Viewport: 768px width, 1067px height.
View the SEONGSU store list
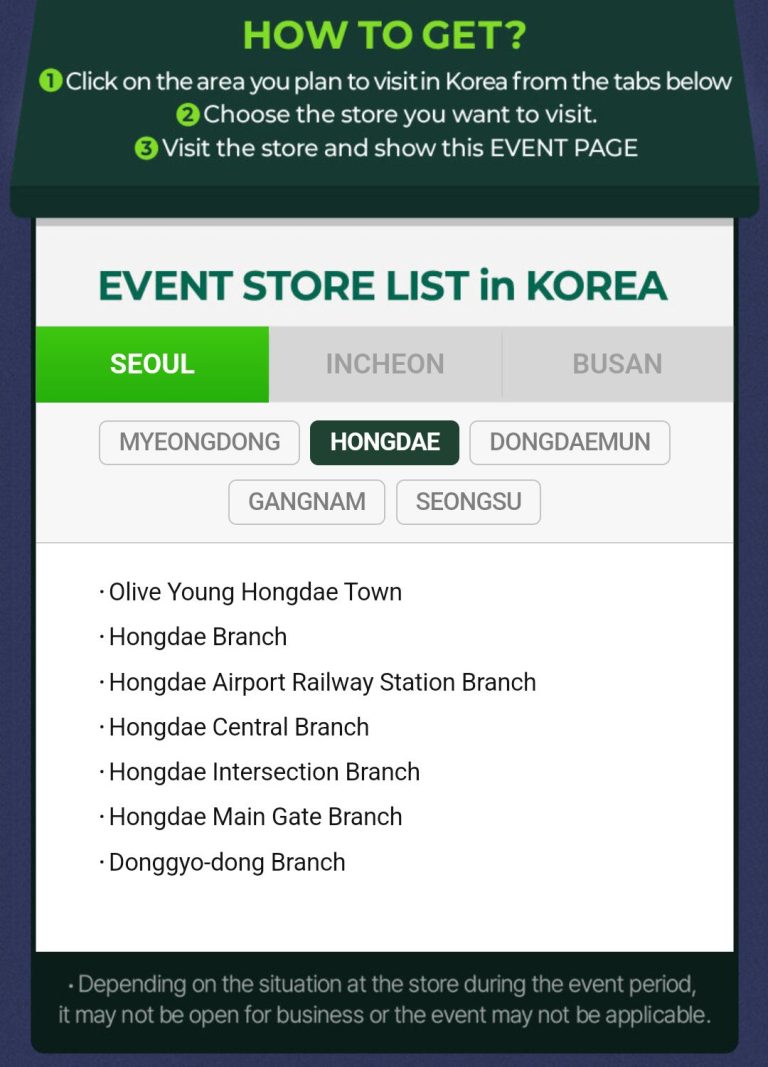tap(468, 501)
